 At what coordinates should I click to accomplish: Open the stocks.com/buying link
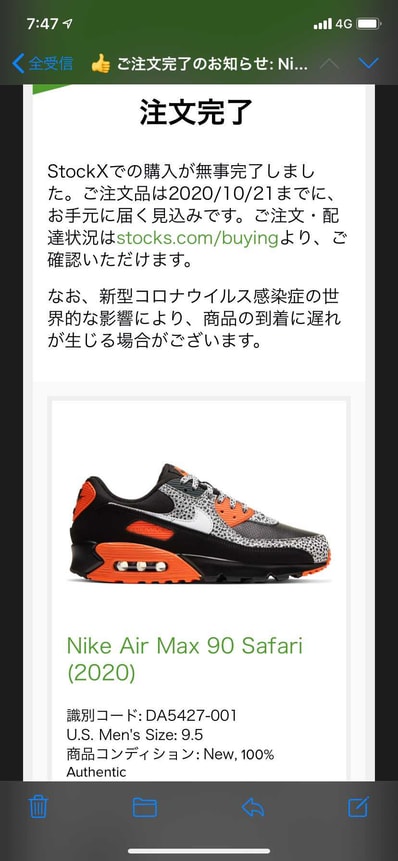[198, 238]
